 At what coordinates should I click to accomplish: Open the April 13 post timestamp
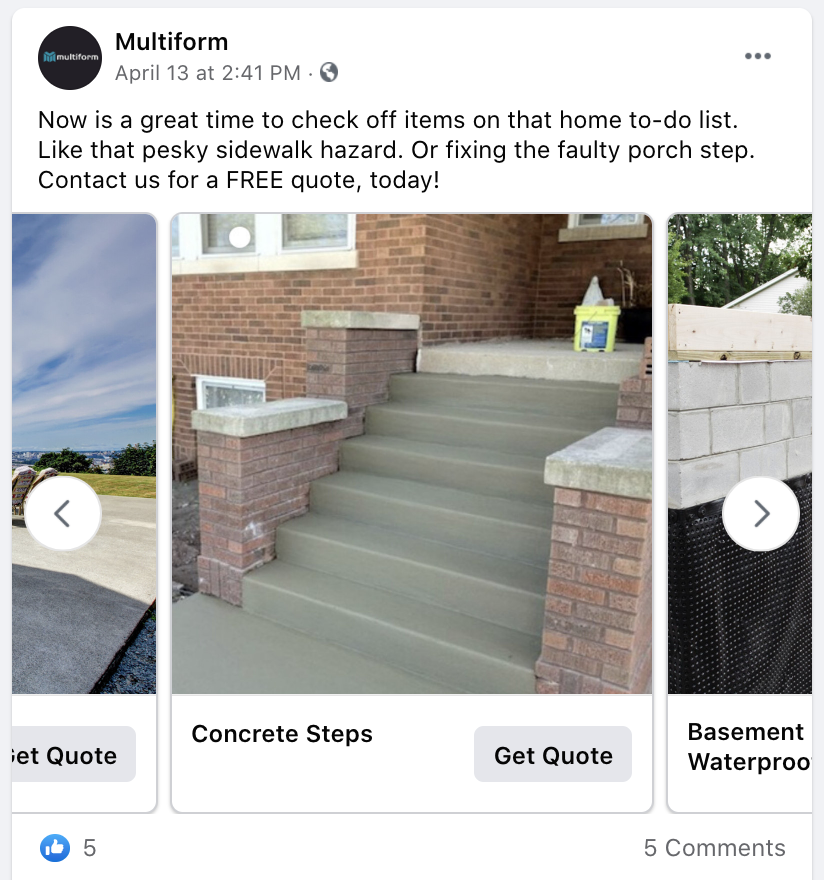(207, 73)
